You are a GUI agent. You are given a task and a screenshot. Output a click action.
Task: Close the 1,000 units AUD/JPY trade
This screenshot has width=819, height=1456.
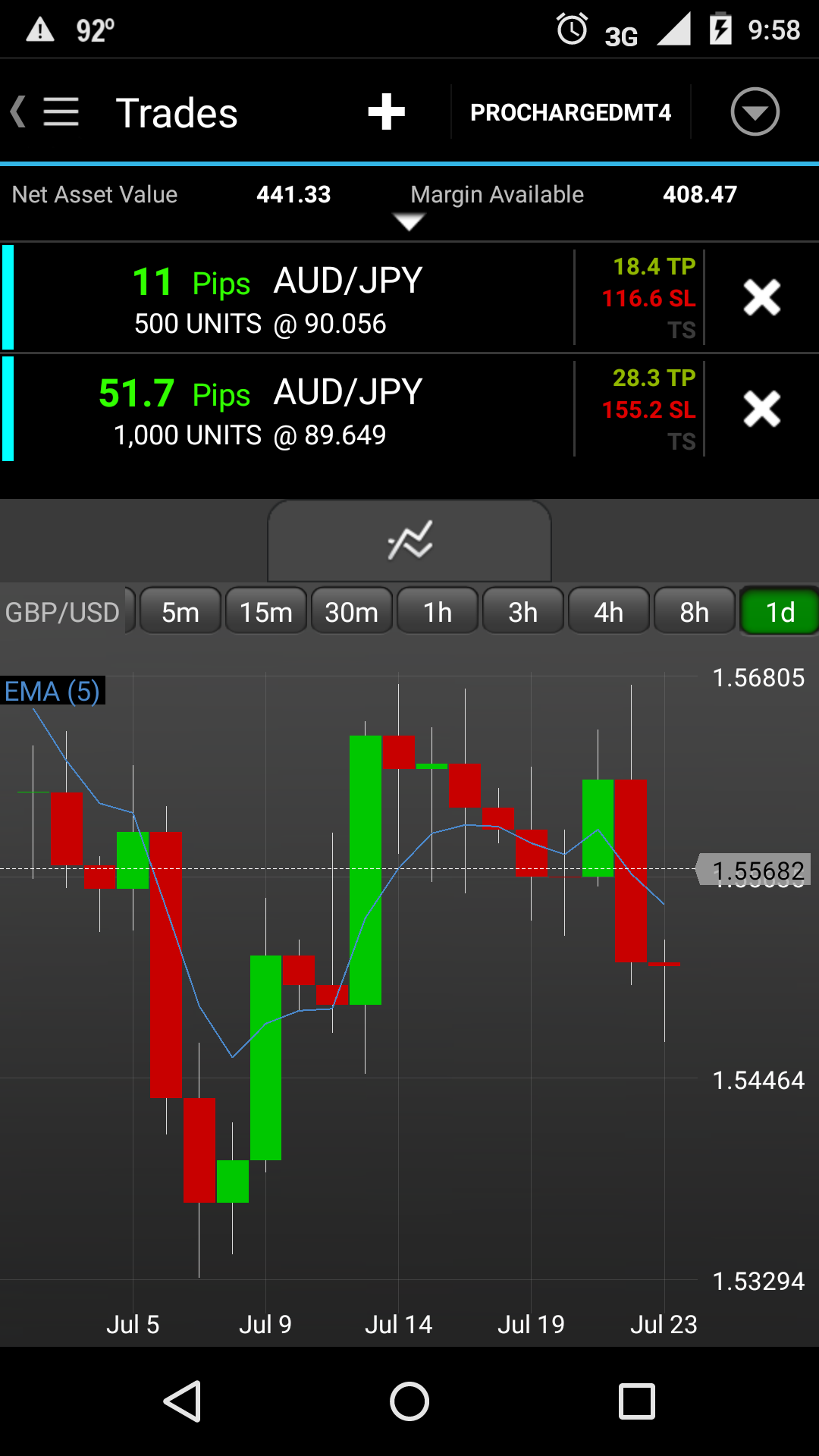click(761, 409)
